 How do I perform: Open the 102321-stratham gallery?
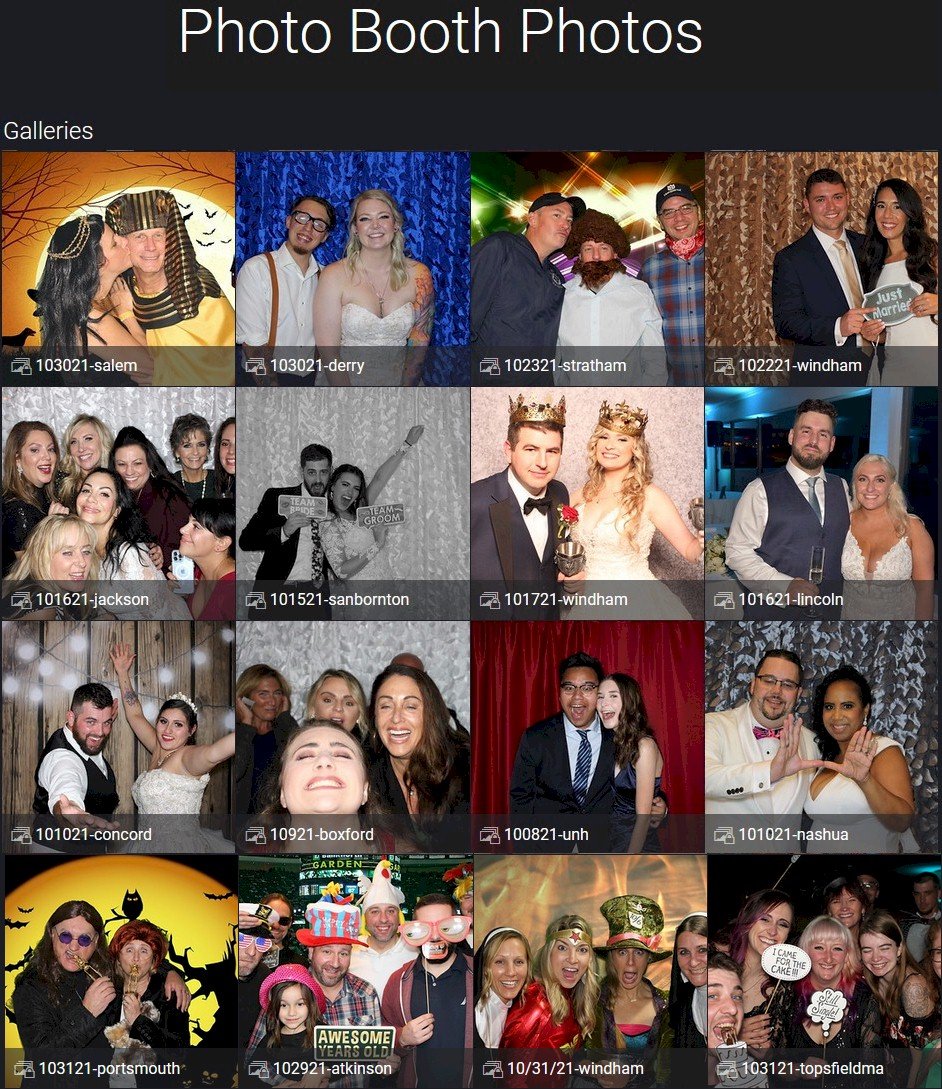[x=588, y=268]
